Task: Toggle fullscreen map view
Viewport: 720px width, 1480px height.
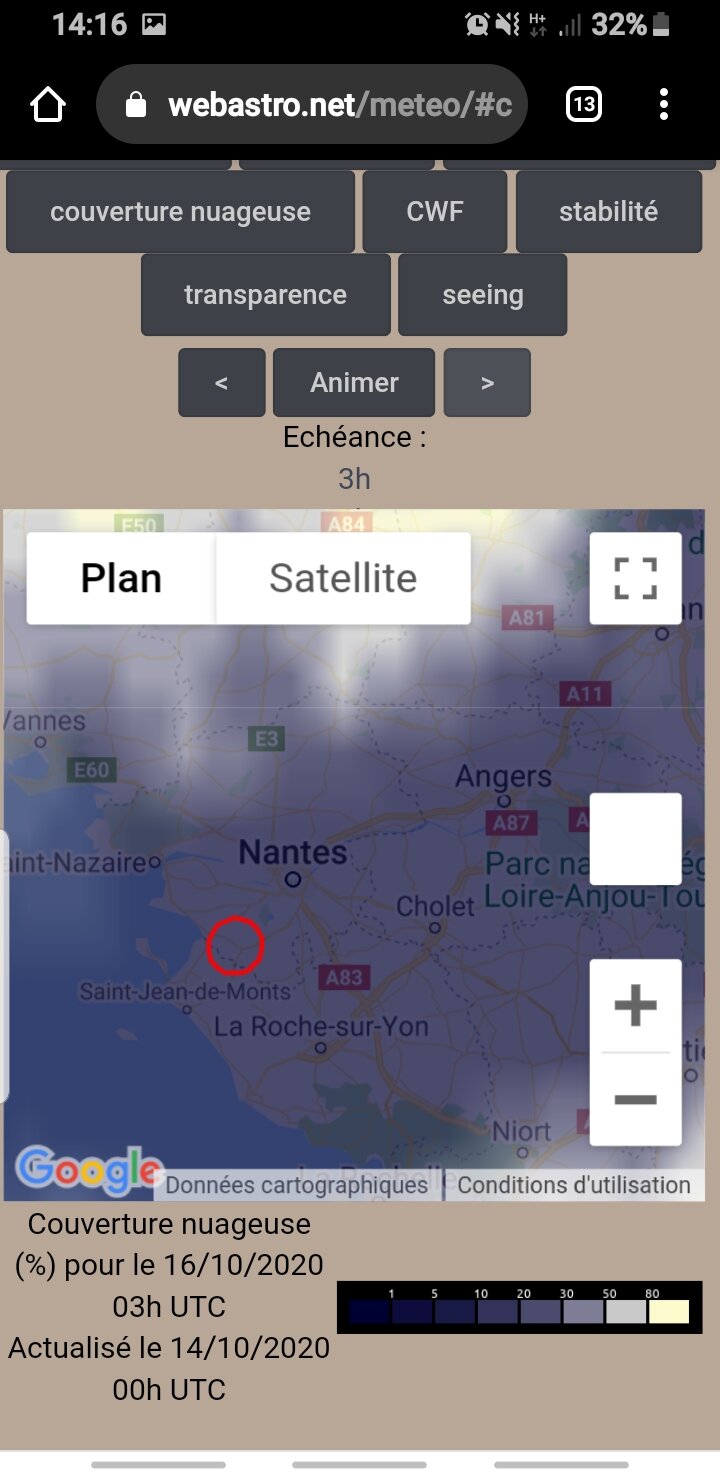Action: pos(635,578)
